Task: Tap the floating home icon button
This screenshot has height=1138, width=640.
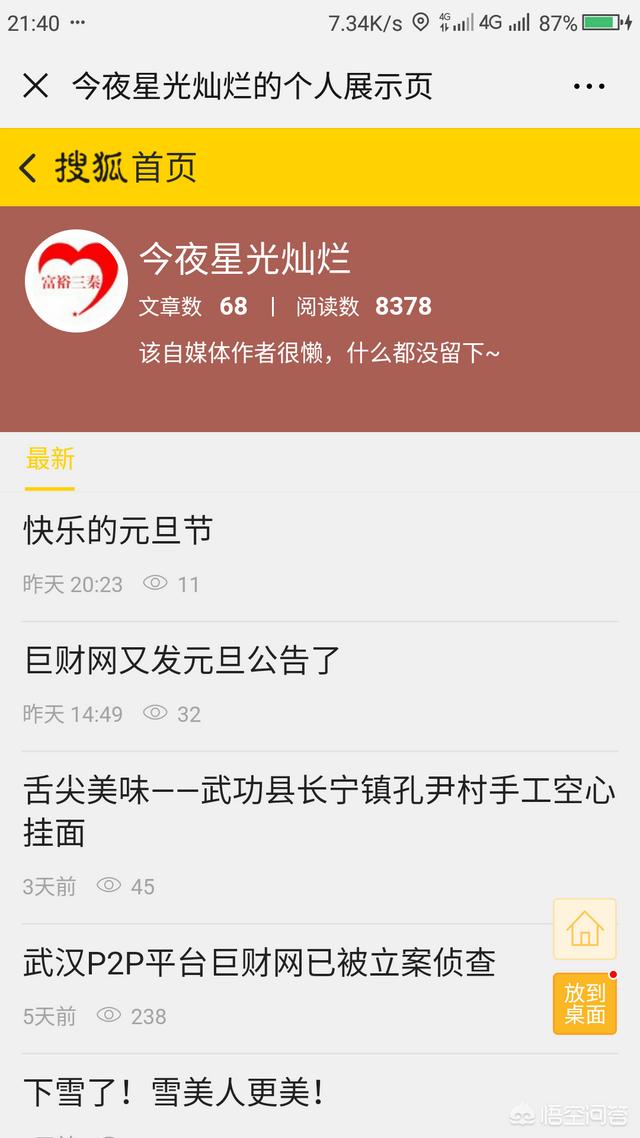Action: click(585, 929)
